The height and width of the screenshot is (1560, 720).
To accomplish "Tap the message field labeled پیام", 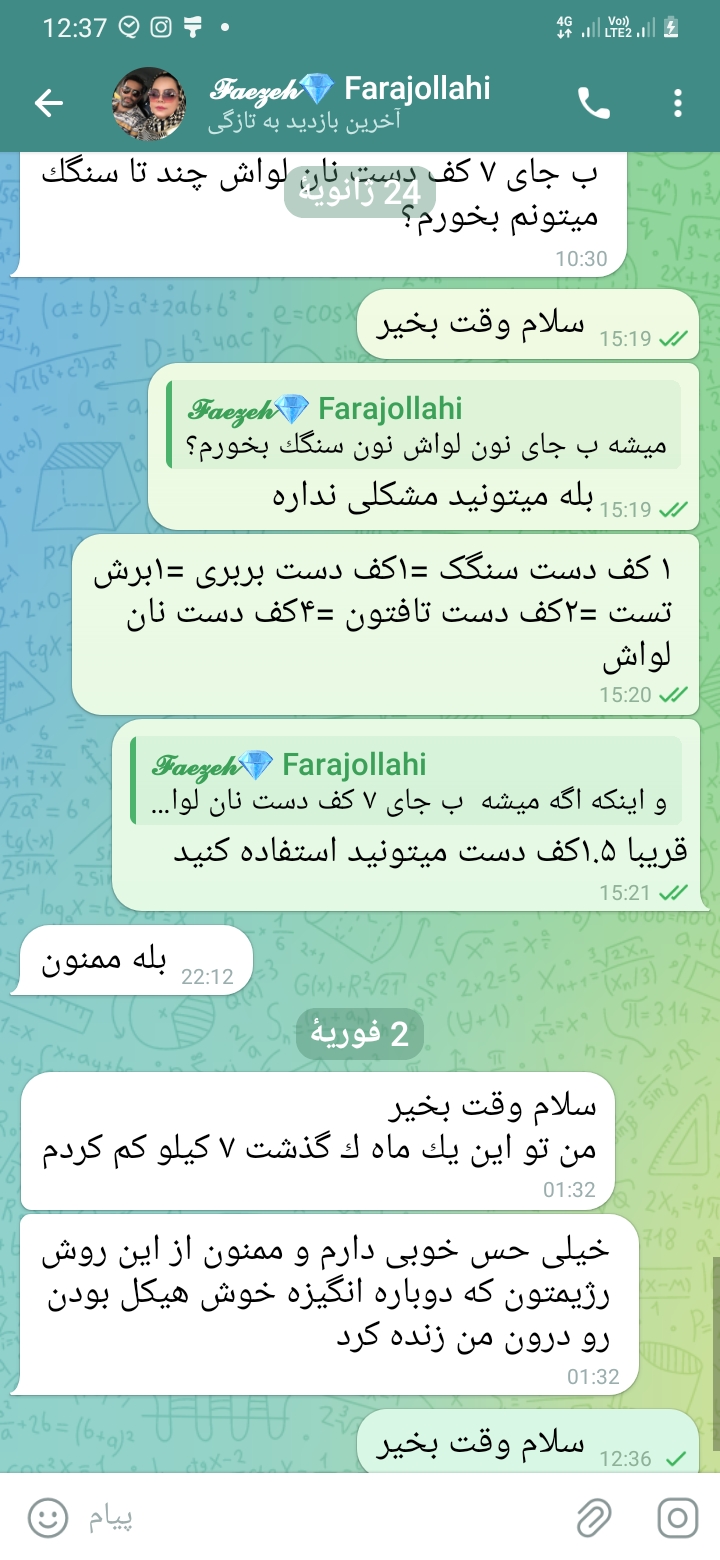I will point(320,1519).
